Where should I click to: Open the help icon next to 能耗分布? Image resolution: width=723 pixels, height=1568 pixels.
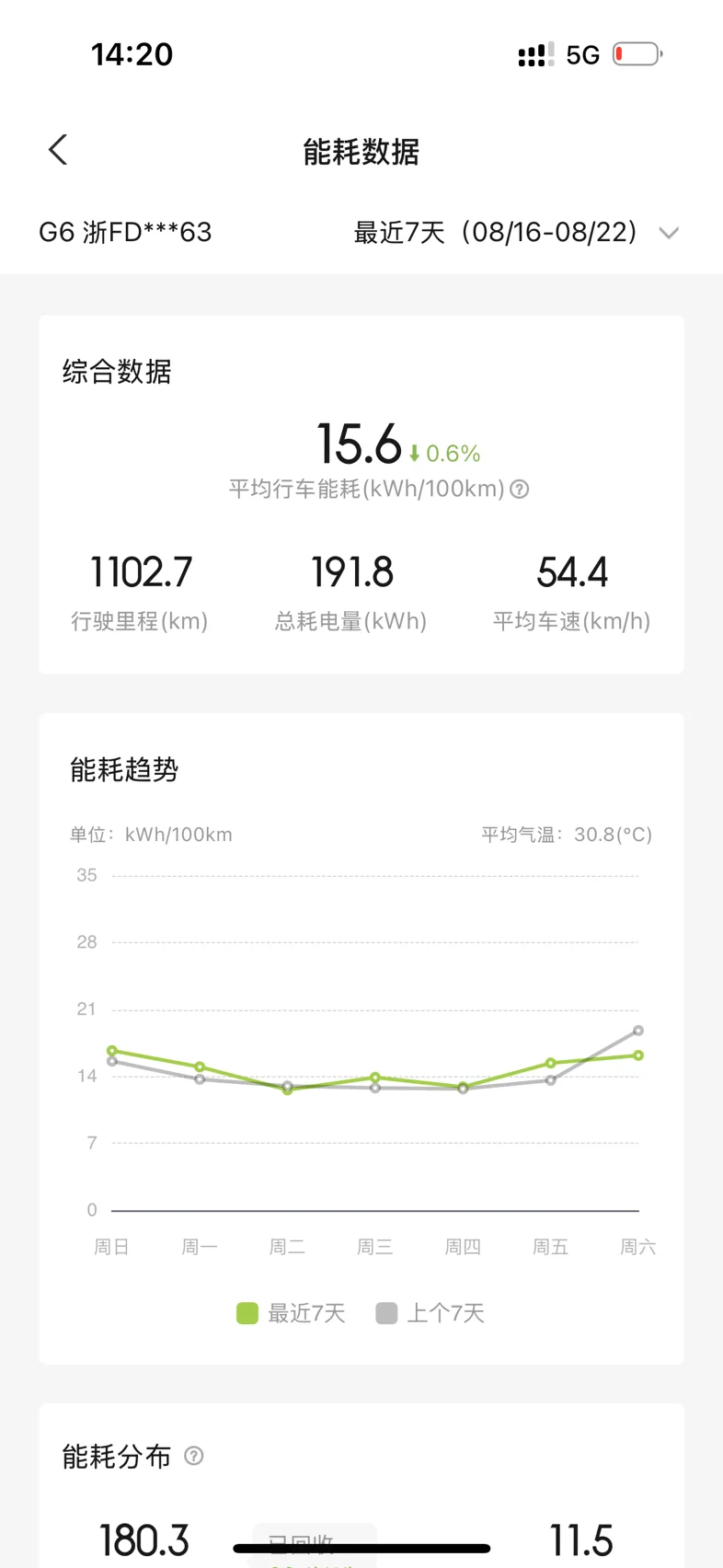click(x=194, y=1456)
